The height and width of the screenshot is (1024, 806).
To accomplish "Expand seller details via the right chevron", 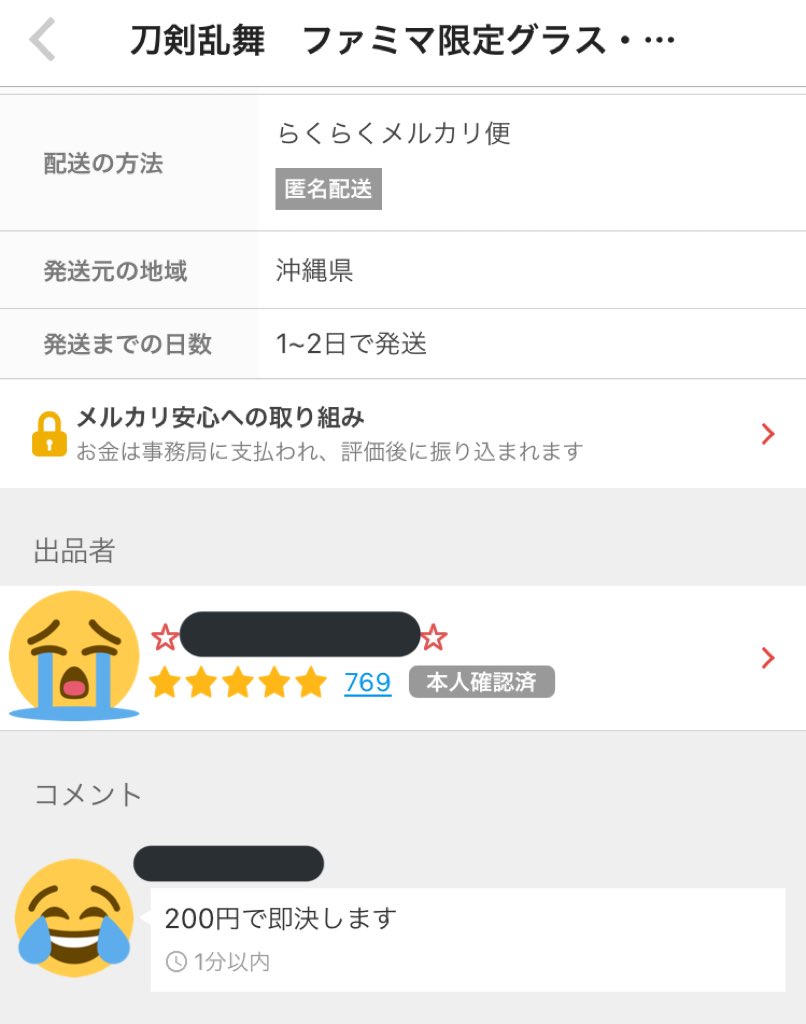I will [x=768, y=657].
